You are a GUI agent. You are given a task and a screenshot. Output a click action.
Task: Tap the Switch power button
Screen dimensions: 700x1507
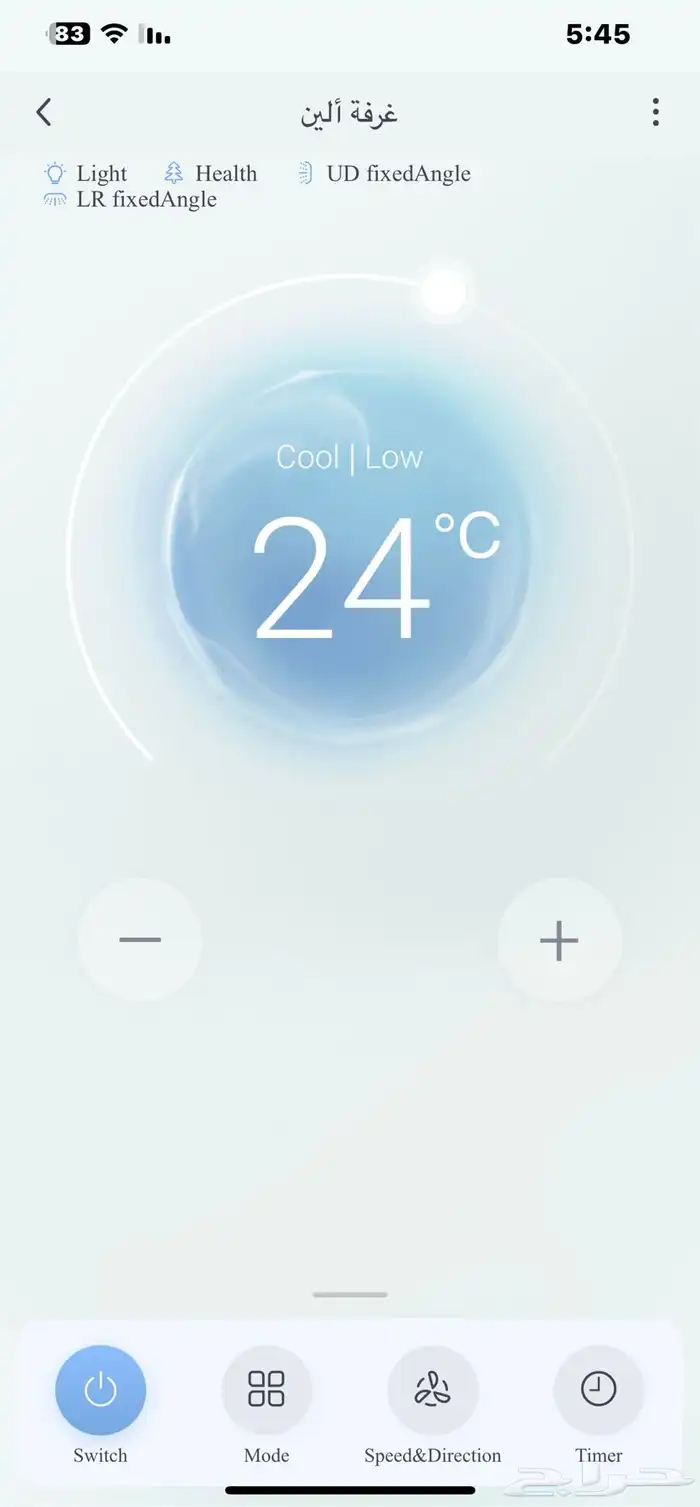(100, 1389)
